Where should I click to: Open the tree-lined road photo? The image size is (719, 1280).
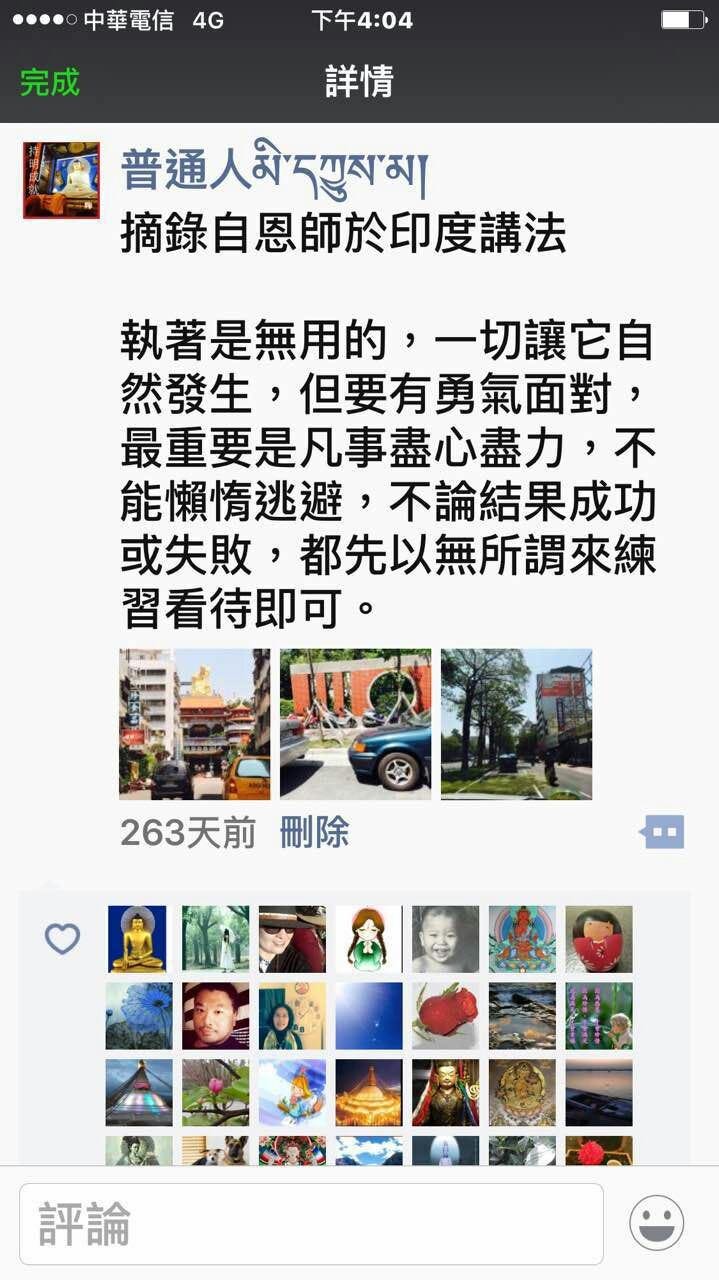pos(516,724)
